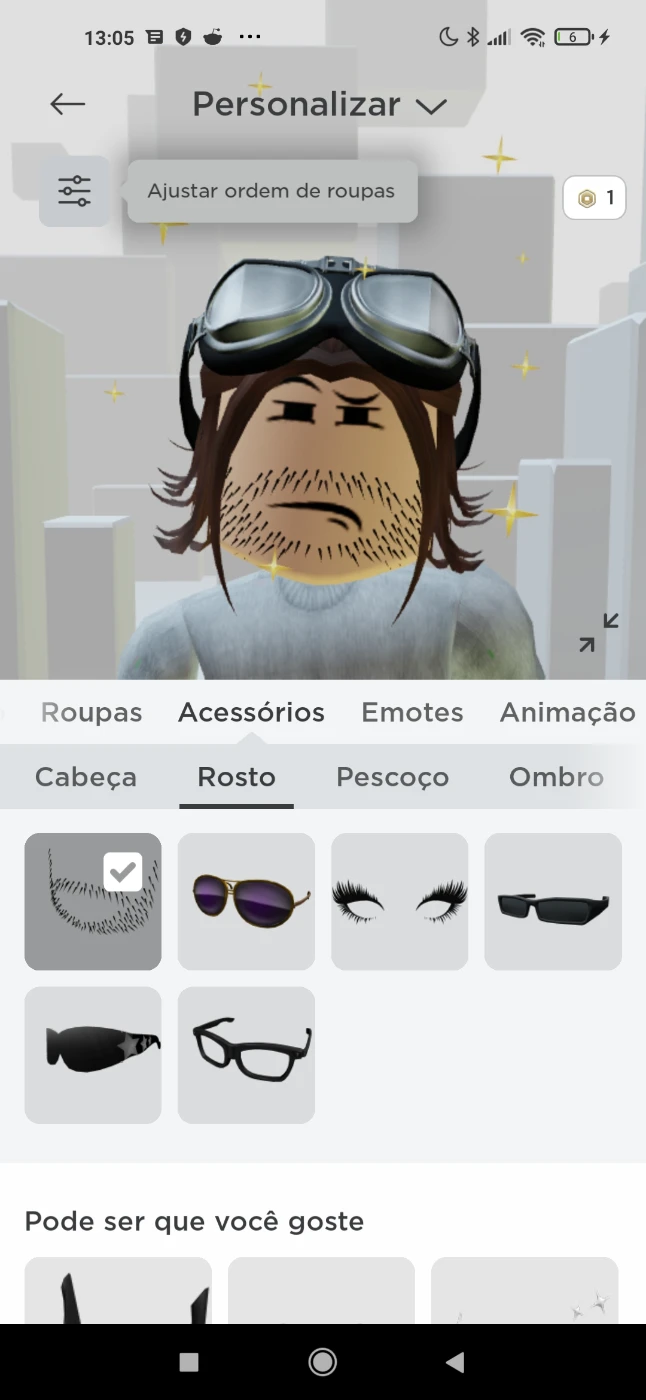Switch to the Cabeça subcategory
646x1400 pixels.
pyautogui.click(x=86, y=777)
